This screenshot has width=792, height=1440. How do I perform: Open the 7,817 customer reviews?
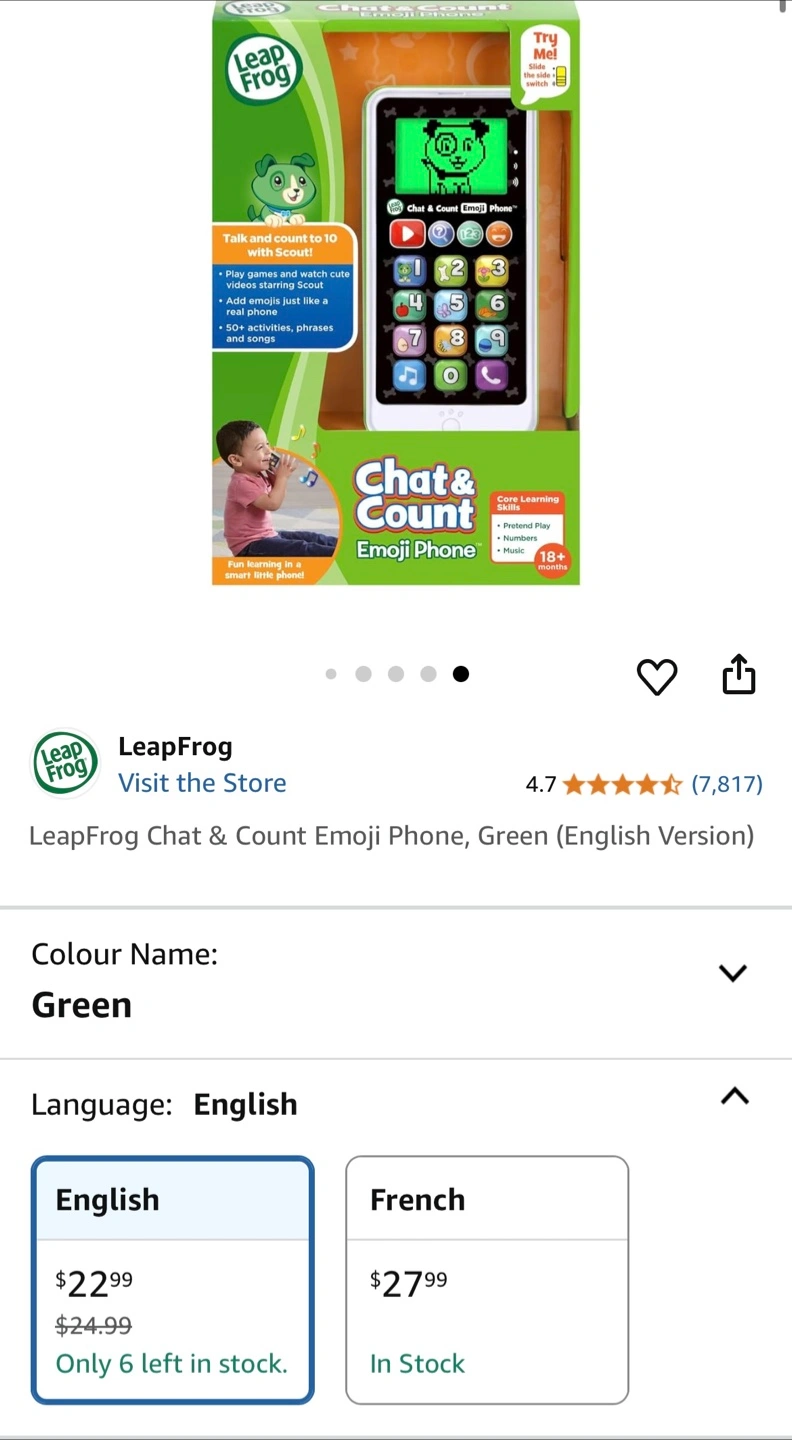pos(727,784)
